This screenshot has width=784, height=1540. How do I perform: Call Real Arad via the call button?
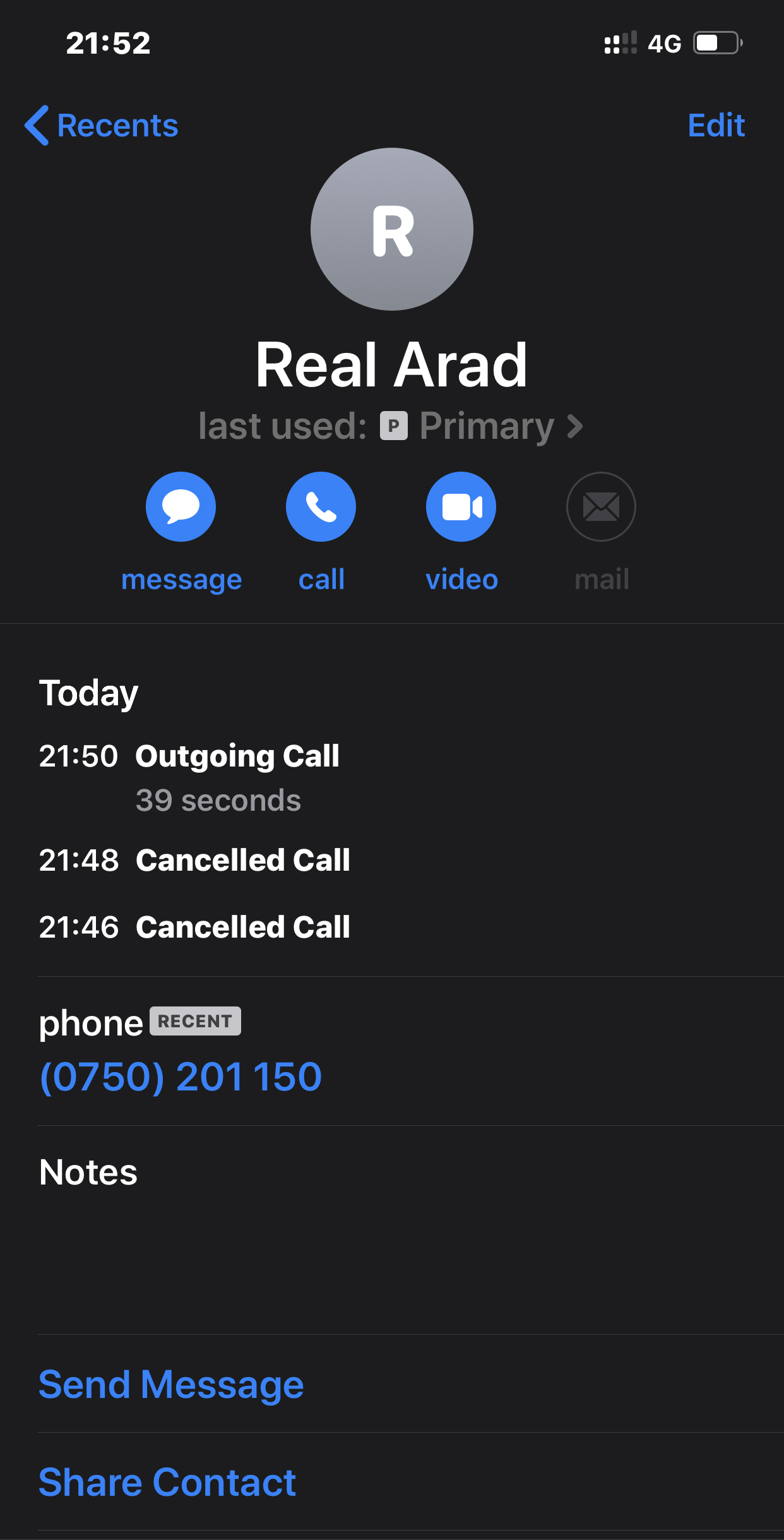tap(321, 506)
